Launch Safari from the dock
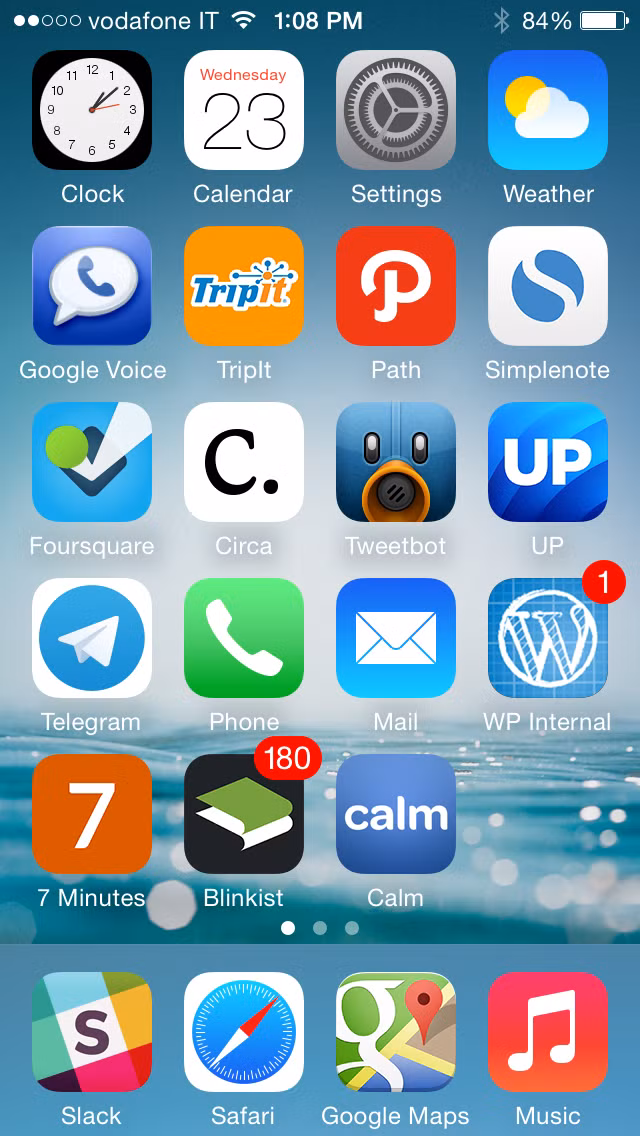Viewport: 640px width, 1136px height. pos(244,1032)
